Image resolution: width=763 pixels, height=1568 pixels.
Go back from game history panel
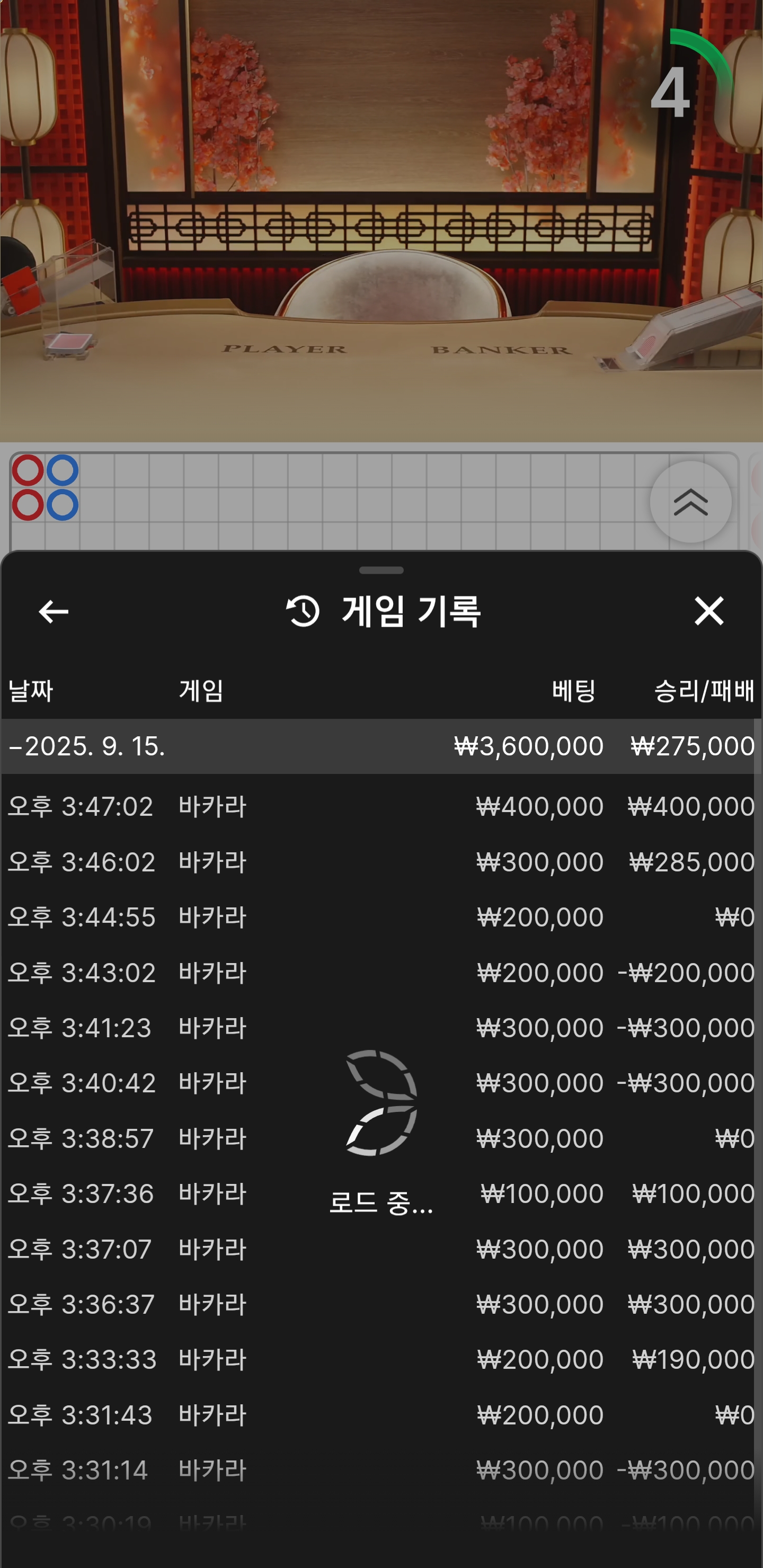click(54, 611)
